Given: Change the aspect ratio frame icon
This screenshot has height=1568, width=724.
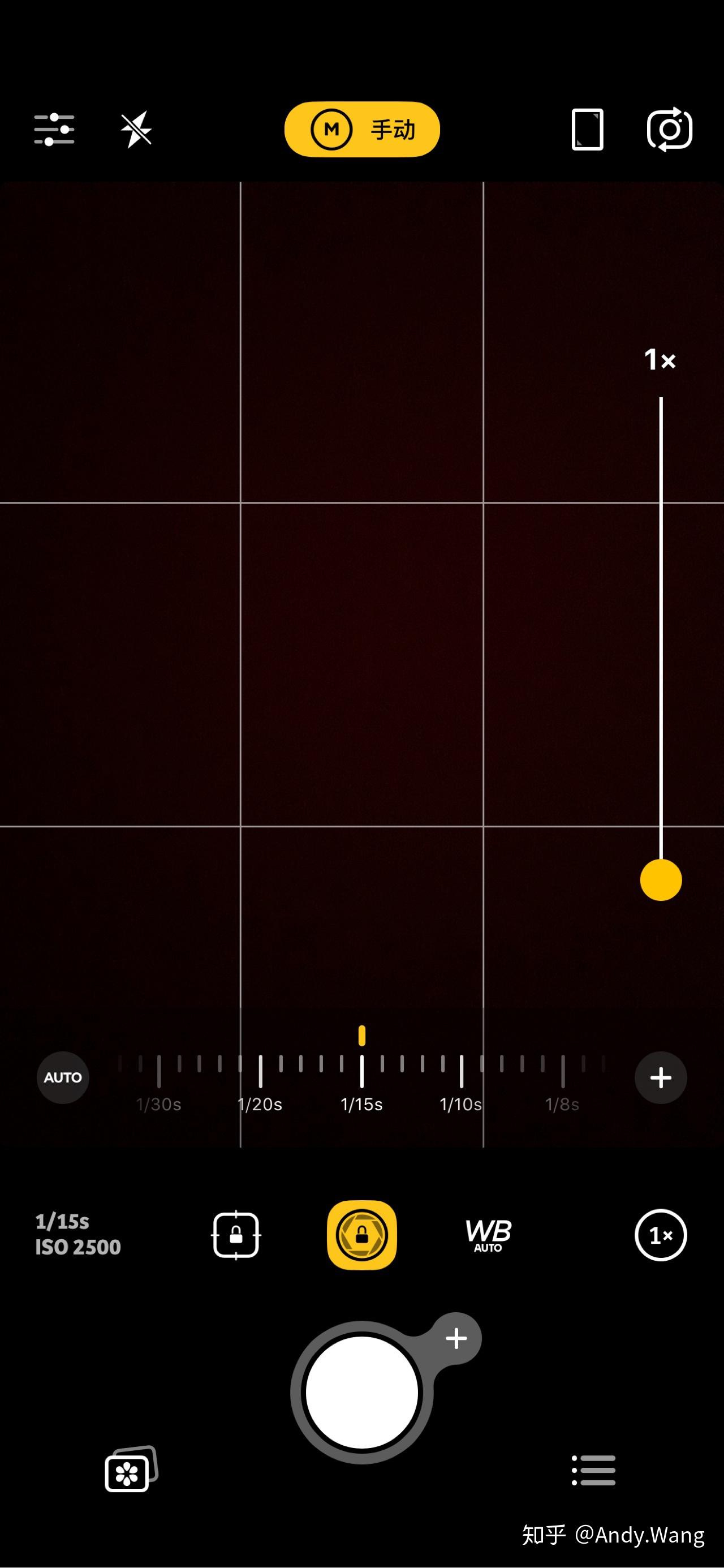Looking at the screenshot, I should click(x=587, y=129).
